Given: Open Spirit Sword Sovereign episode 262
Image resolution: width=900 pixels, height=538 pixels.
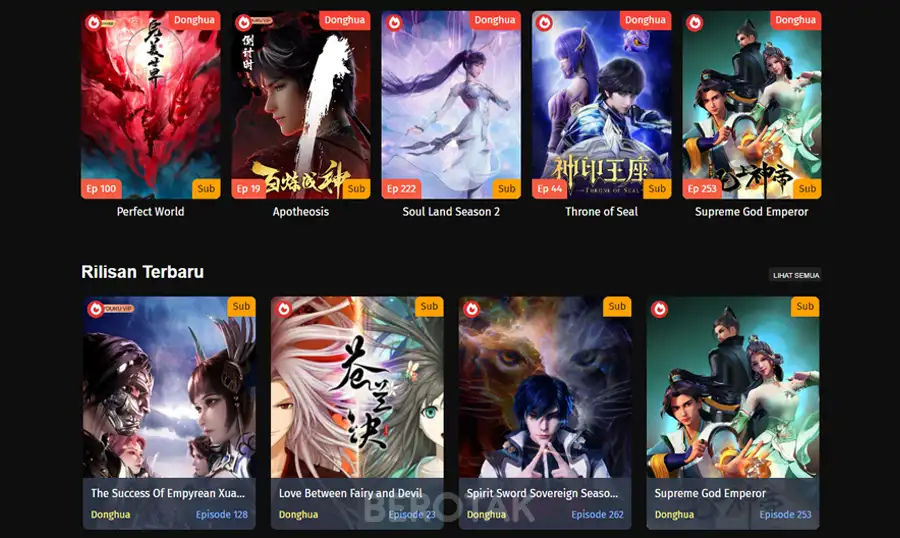Looking at the screenshot, I should pos(545,410).
